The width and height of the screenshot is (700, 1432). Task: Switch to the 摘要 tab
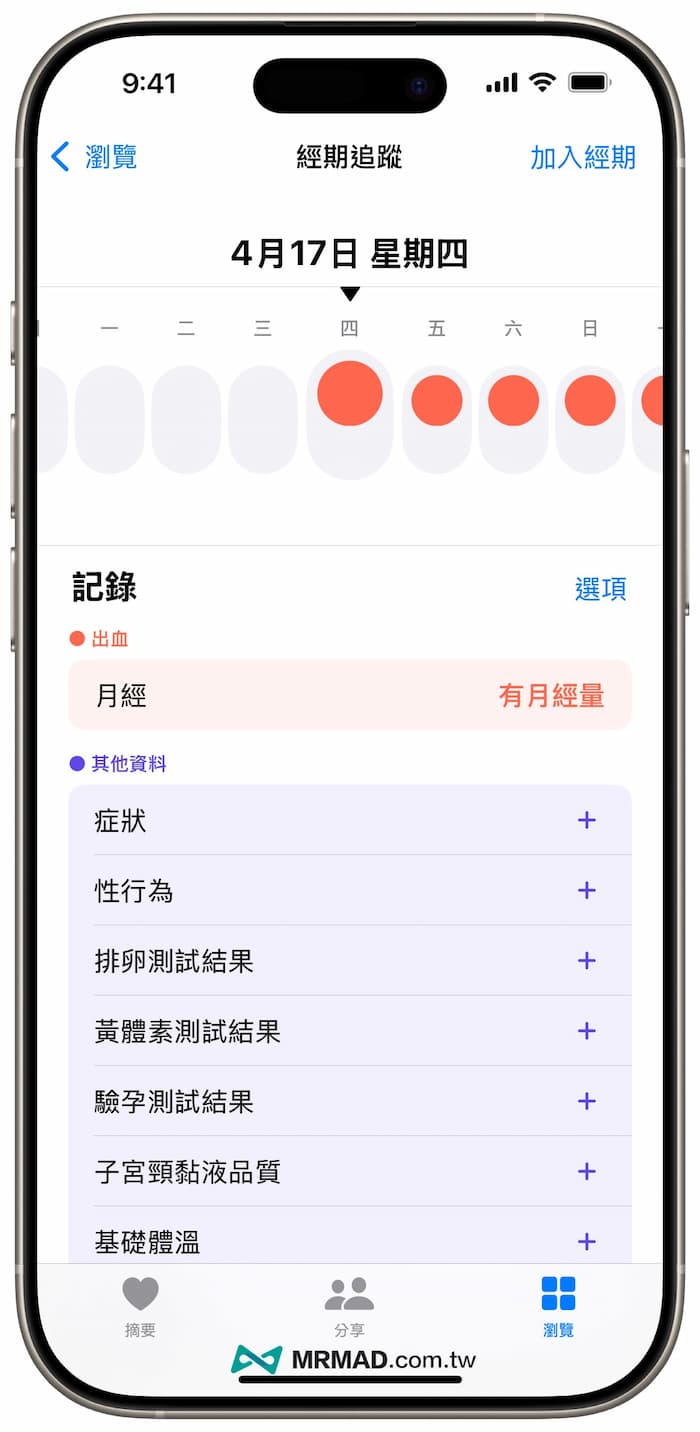pos(140,1304)
